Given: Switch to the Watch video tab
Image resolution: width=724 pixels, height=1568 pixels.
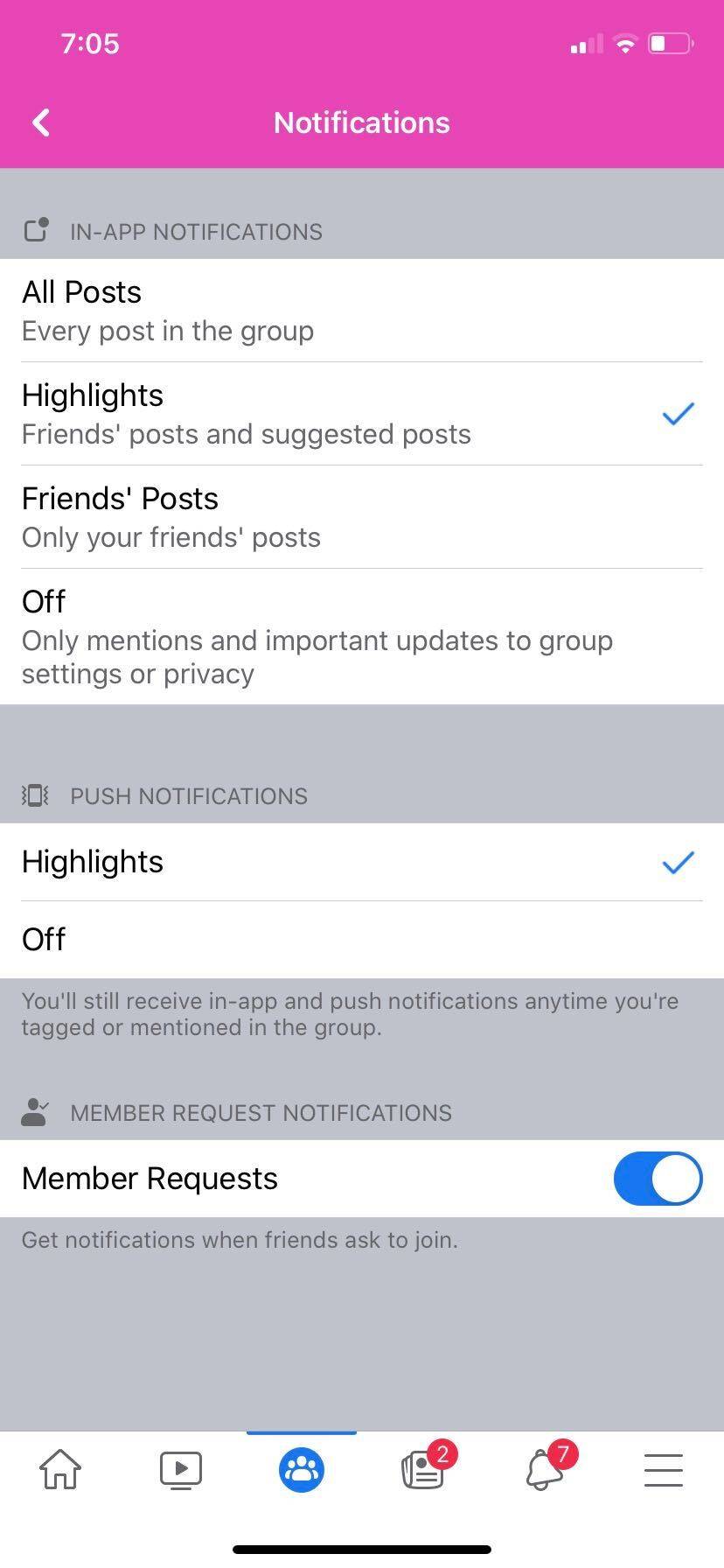Looking at the screenshot, I should tap(181, 1470).
